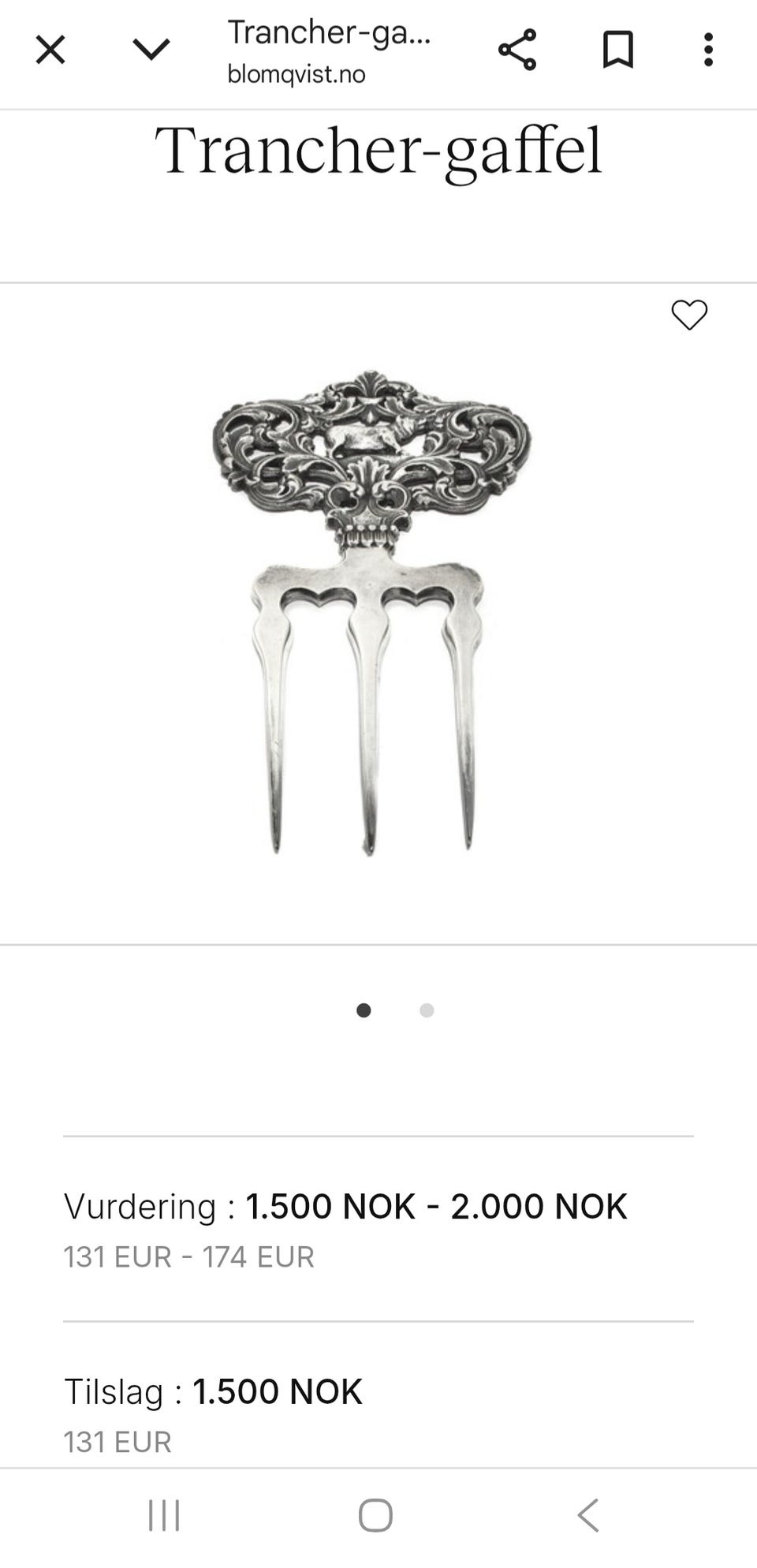The image size is (757, 1568).
Task: Share the Trancher-gaffel page
Action: [x=517, y=50]
